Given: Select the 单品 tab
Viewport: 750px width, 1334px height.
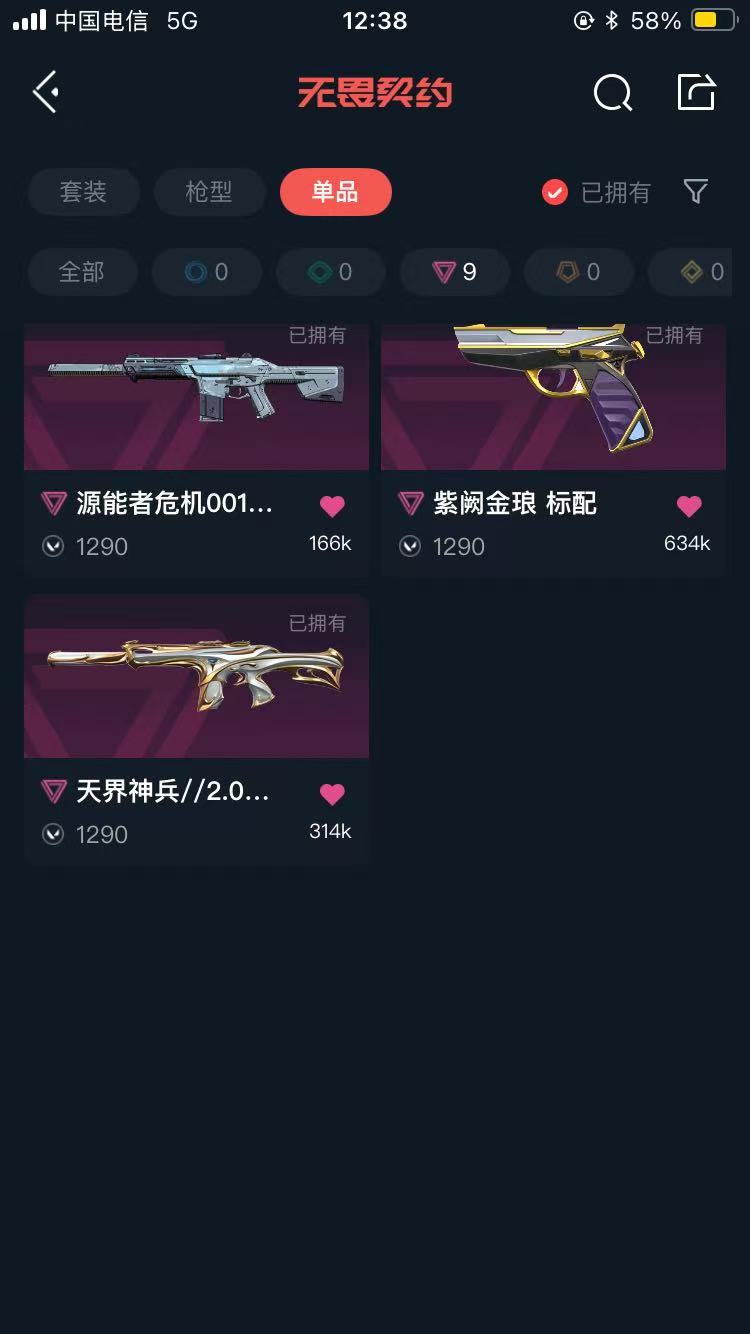Looking at the screenshot, I should point(335,192).
